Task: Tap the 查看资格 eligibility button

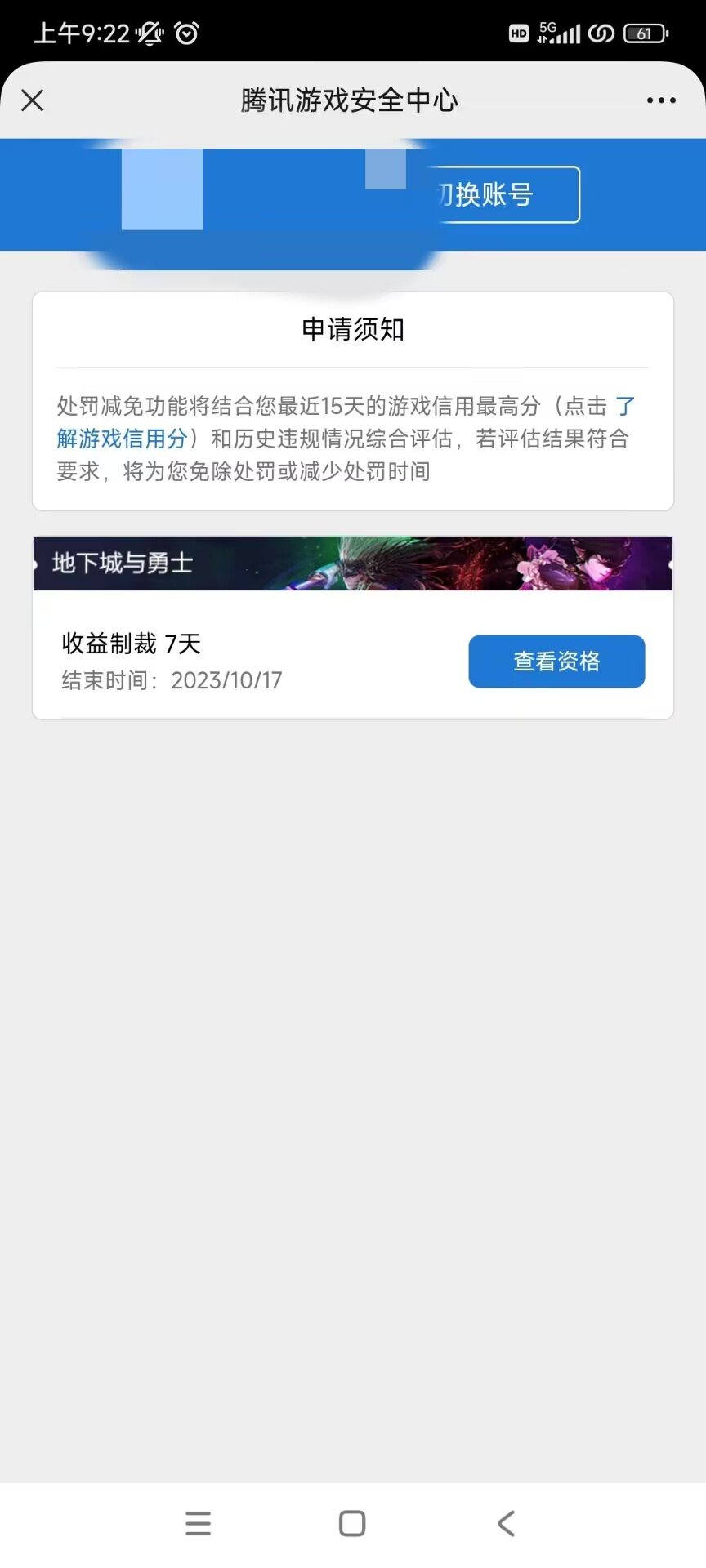Action: 556,661
